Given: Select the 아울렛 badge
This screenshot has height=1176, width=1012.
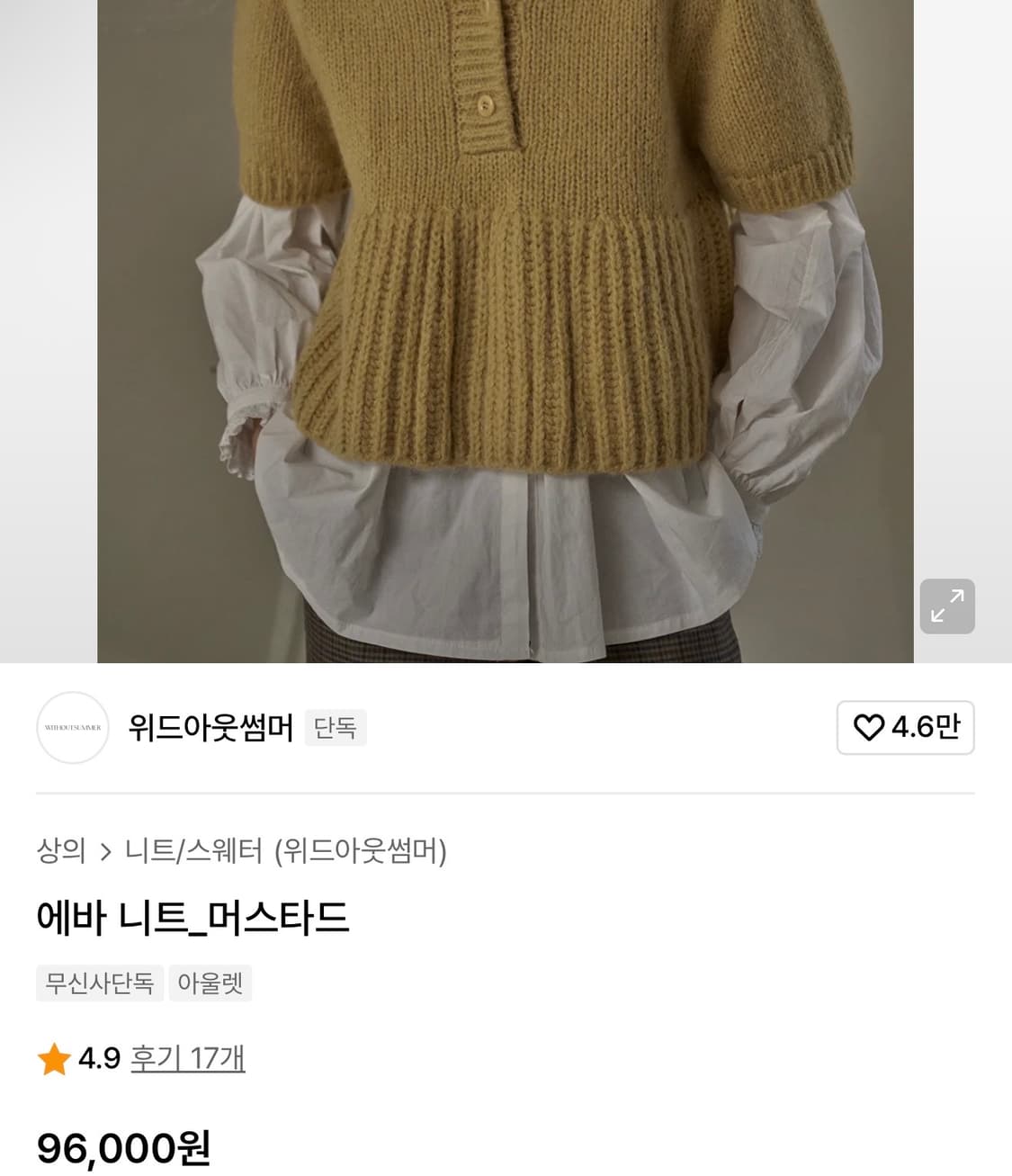Looking at the screenshot, I should click(210, 983).
